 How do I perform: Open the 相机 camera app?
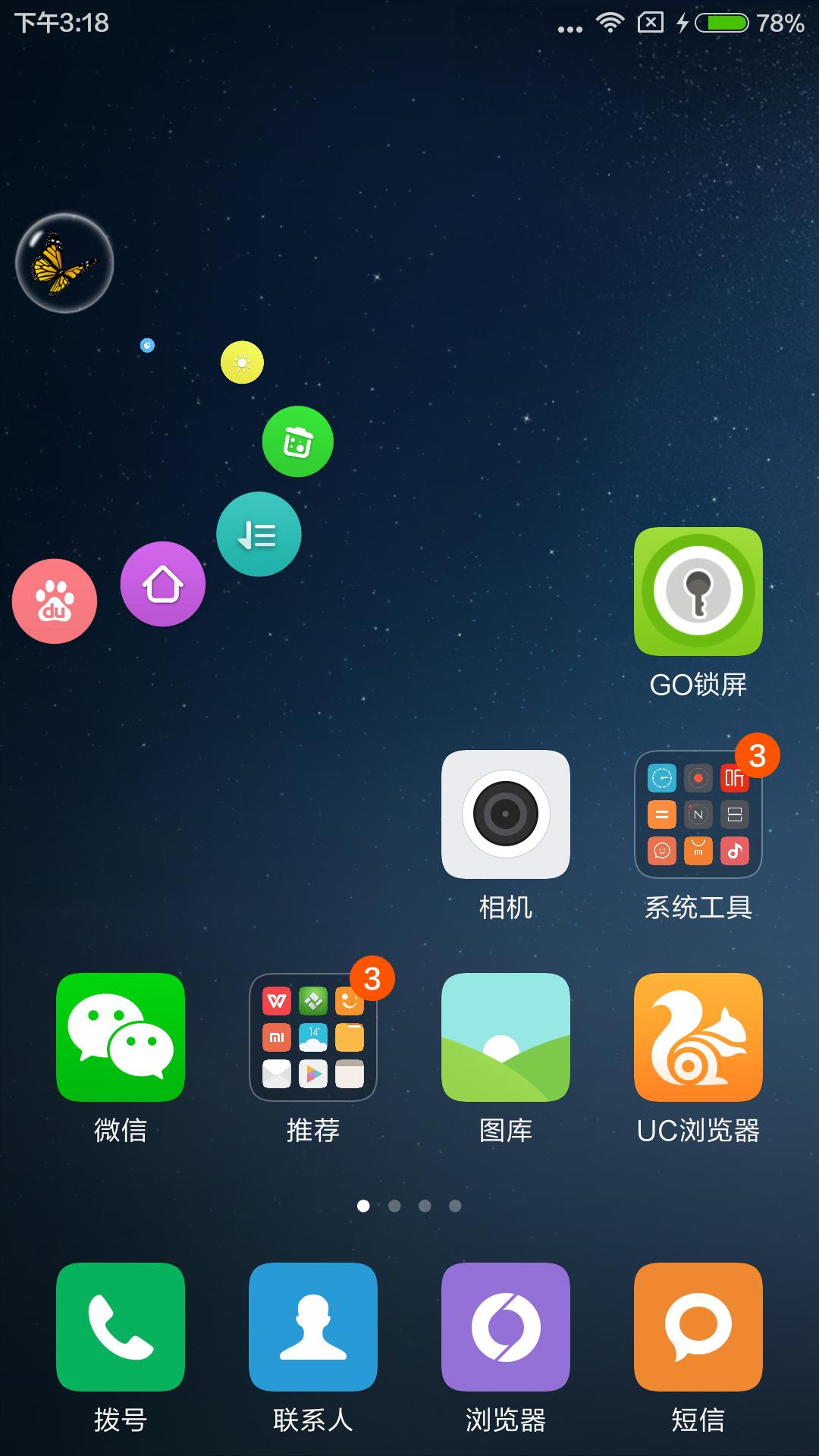point(505,814)
